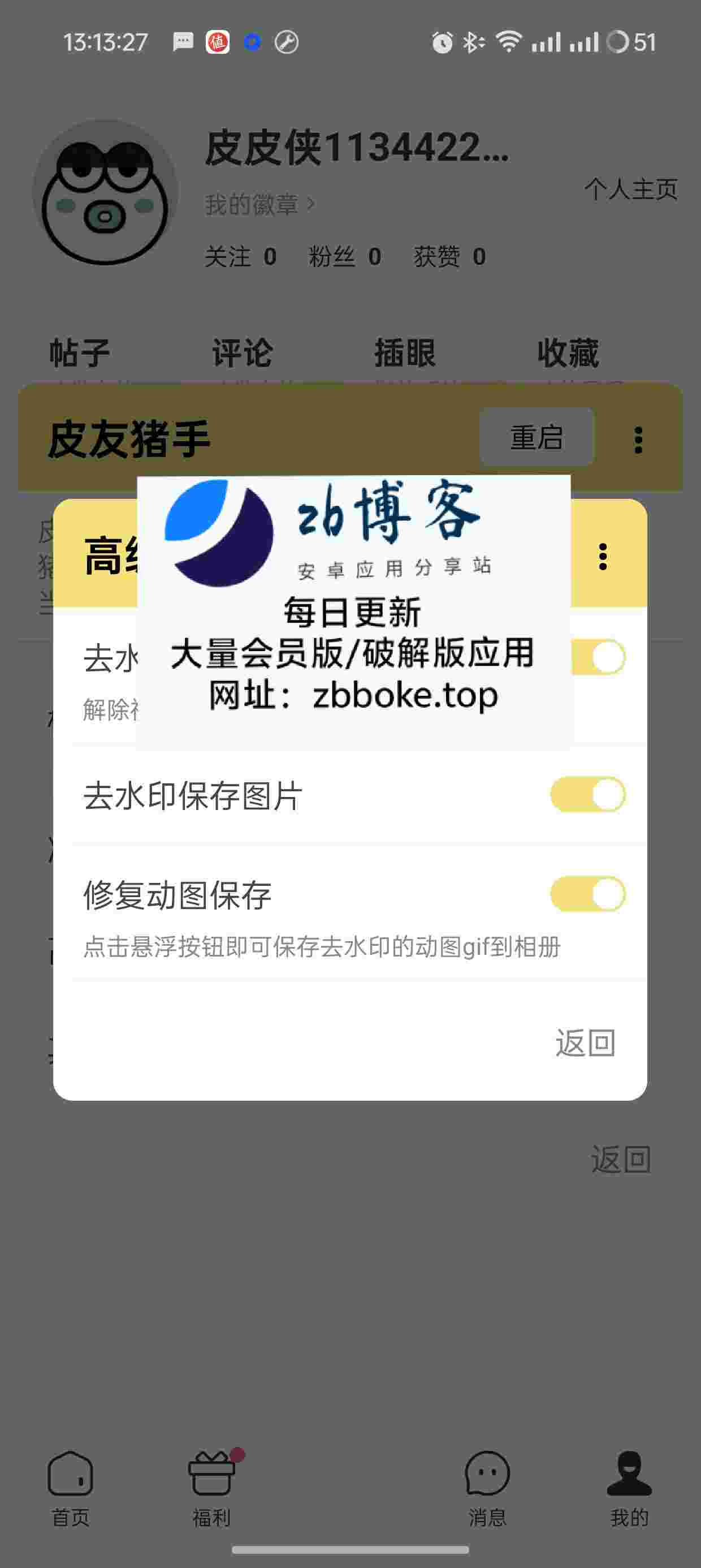This screenshot has height=1568, width=701.
Task: Open the 插眼 tab
Action: (405, 352)
